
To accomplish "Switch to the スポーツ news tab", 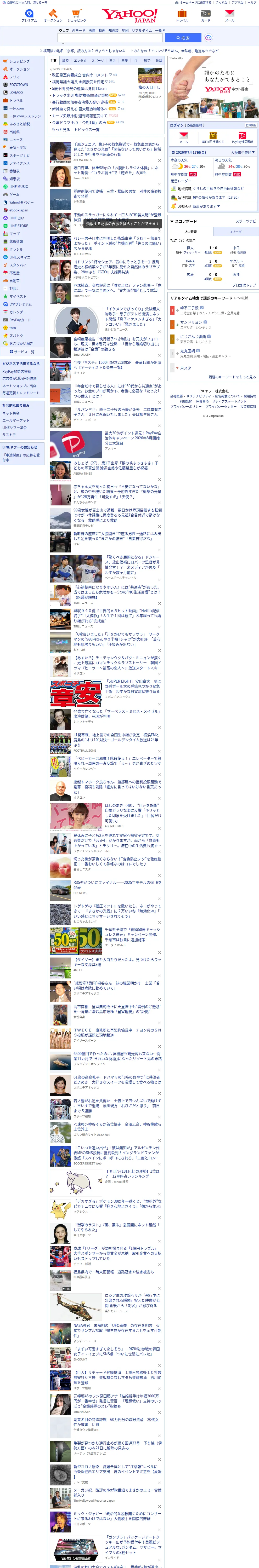I will [98, 61].
